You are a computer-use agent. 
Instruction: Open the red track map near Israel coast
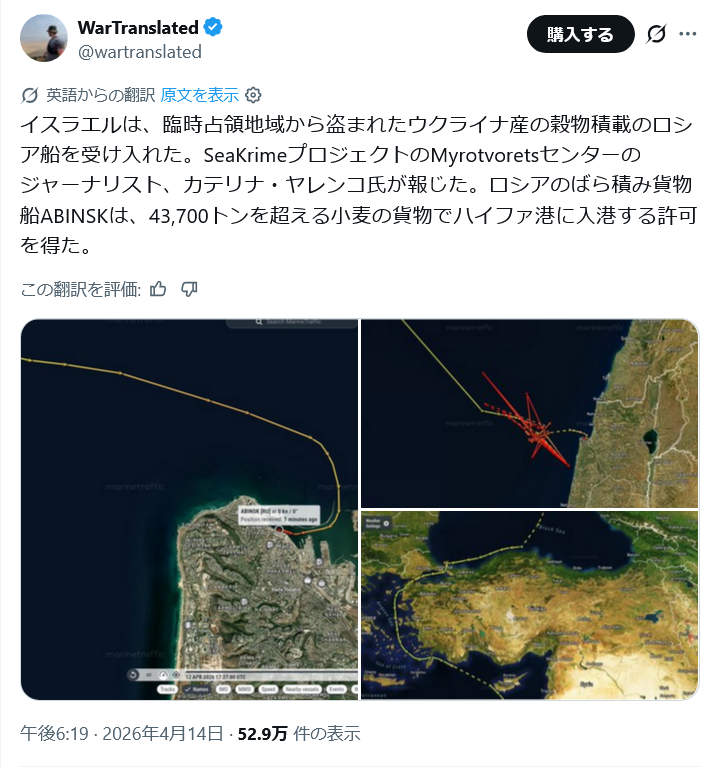click(530, 413)
